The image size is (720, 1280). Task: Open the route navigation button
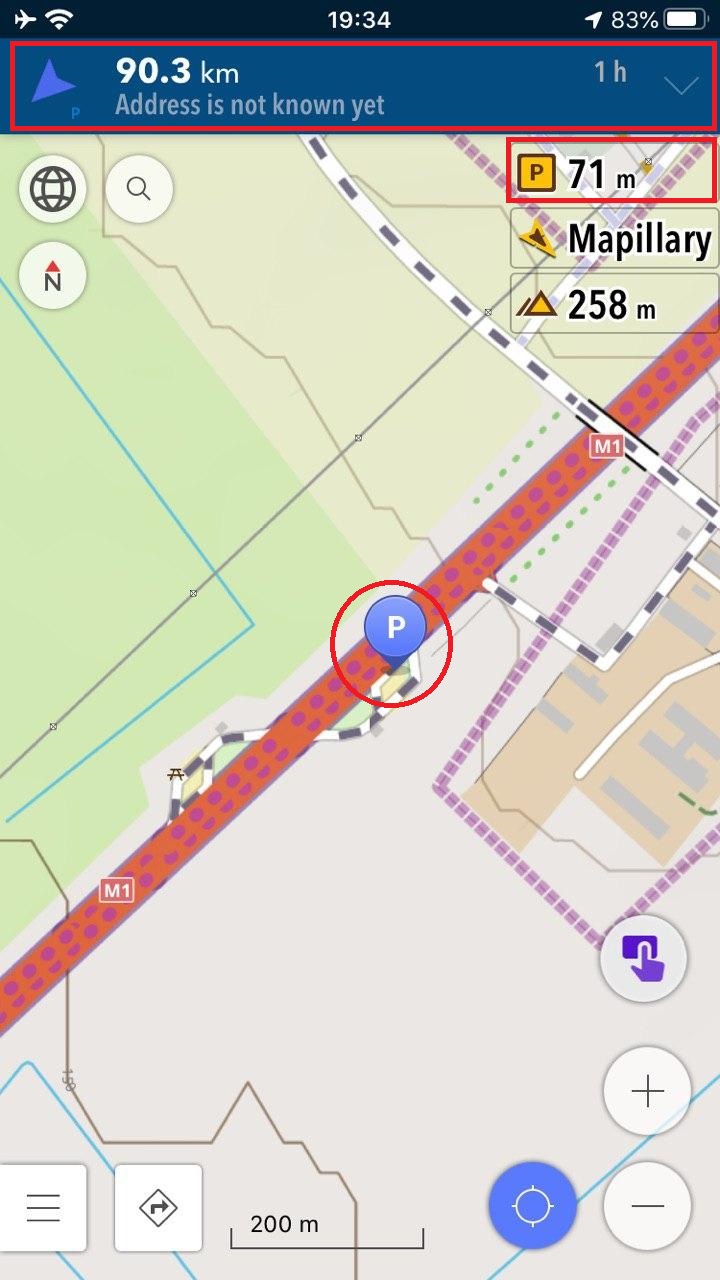(x=158, y=1207)
